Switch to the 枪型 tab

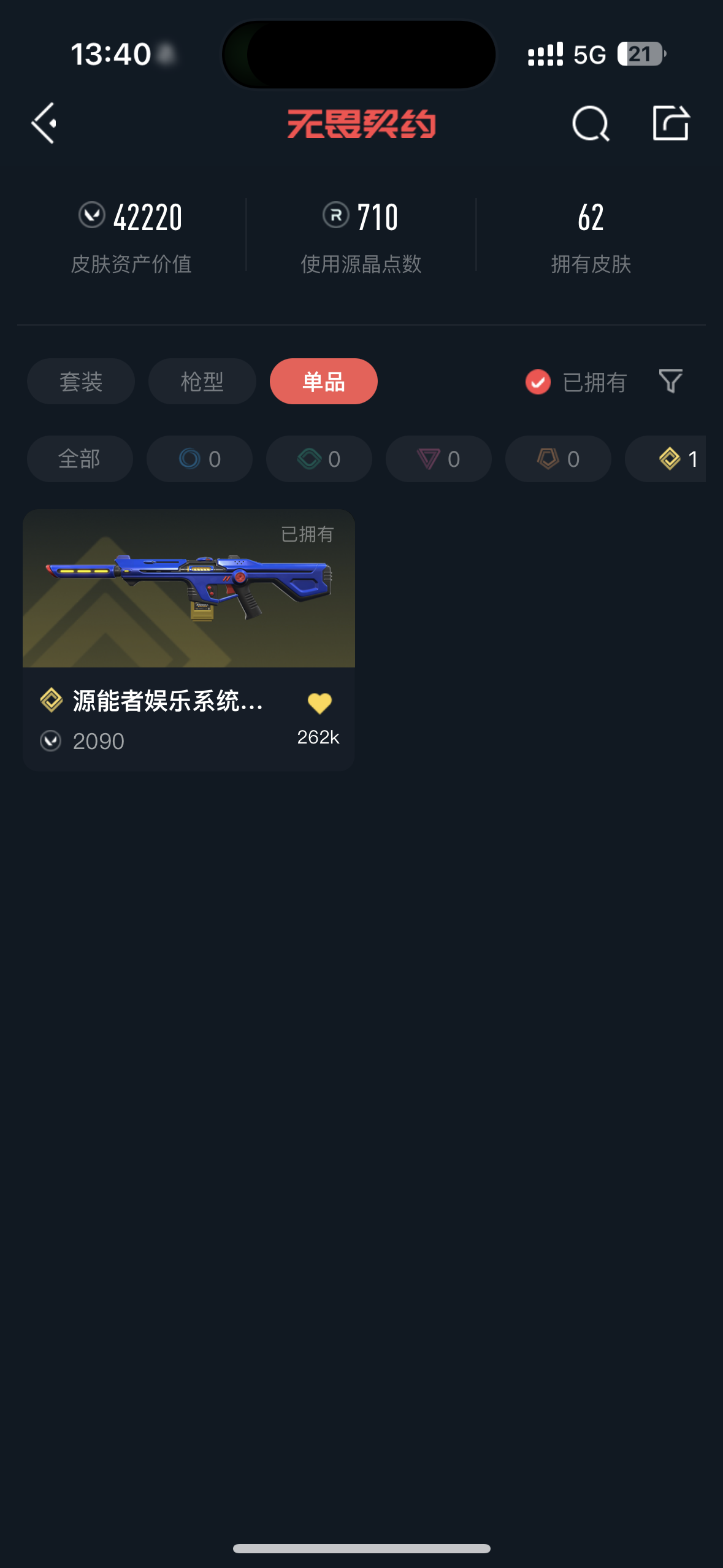tap(202, 382)
